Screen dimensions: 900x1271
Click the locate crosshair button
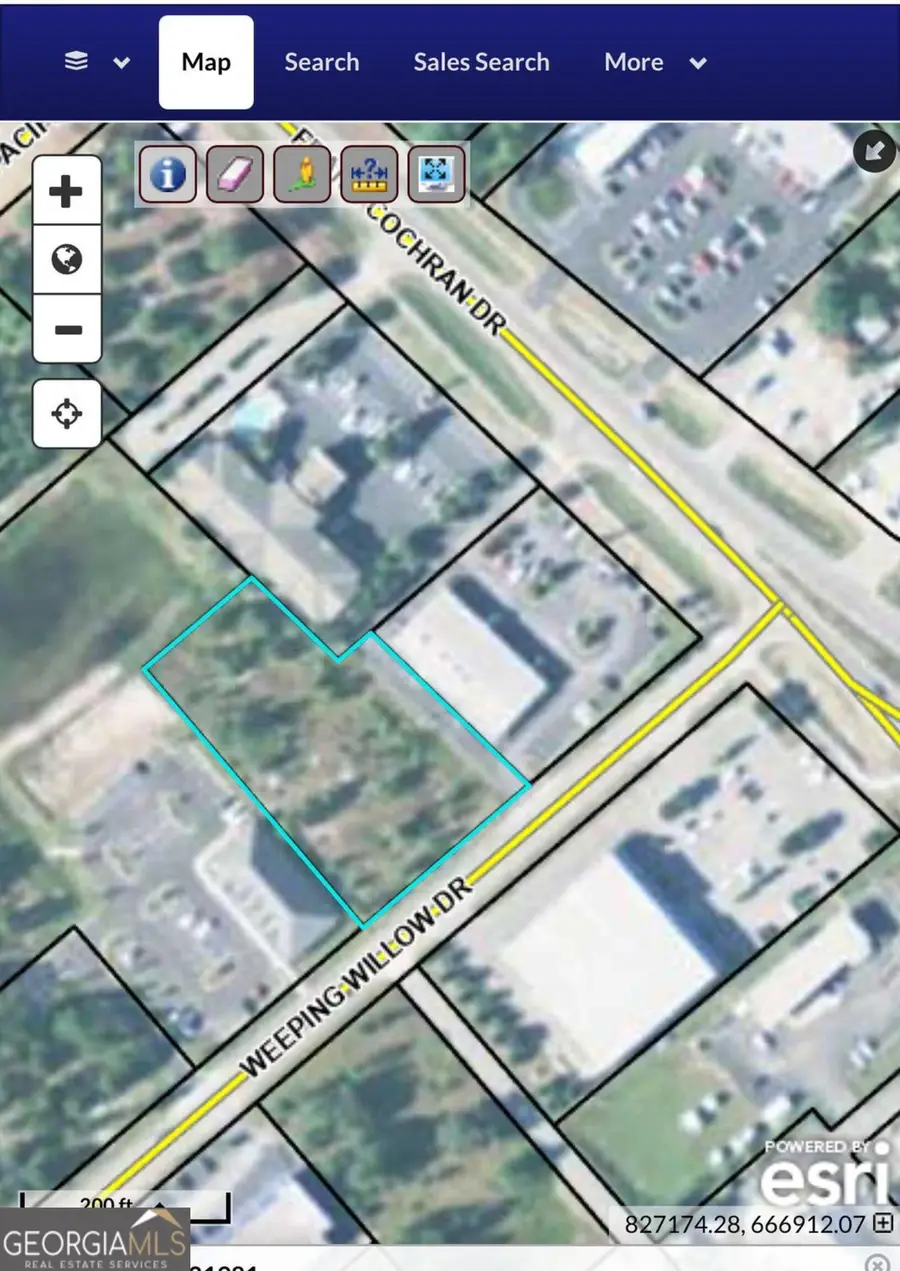tap(66, 413)
